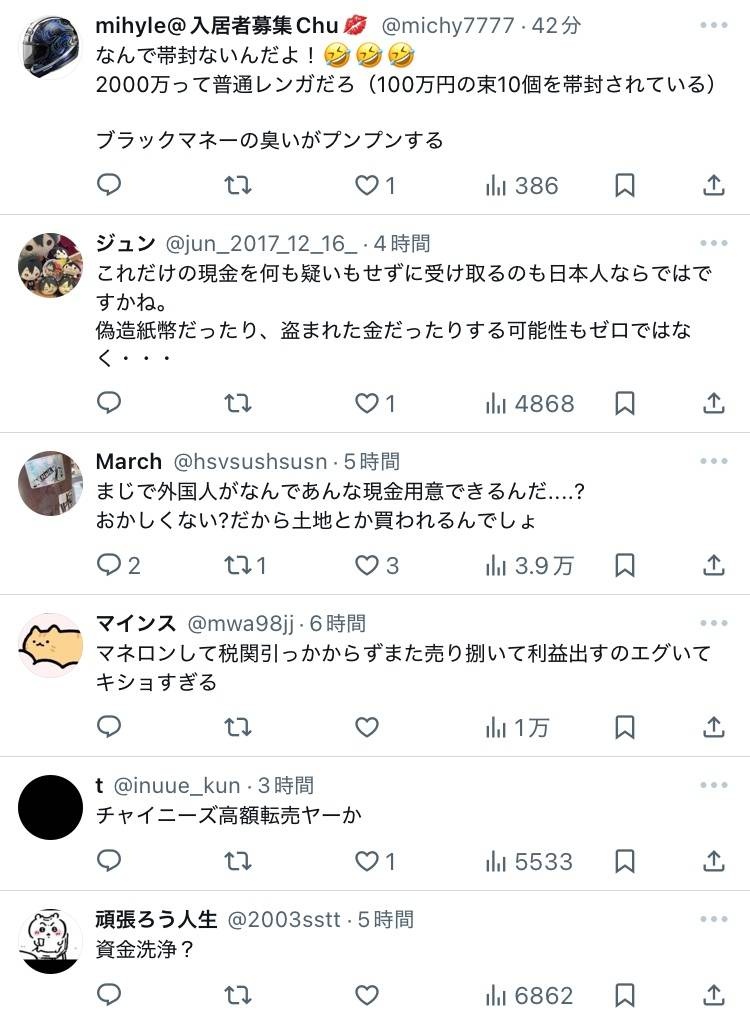Screen dimensions: 750x1022
Task: Open the overflow menu on mihyle's tweet
Action: pos(714,24)
